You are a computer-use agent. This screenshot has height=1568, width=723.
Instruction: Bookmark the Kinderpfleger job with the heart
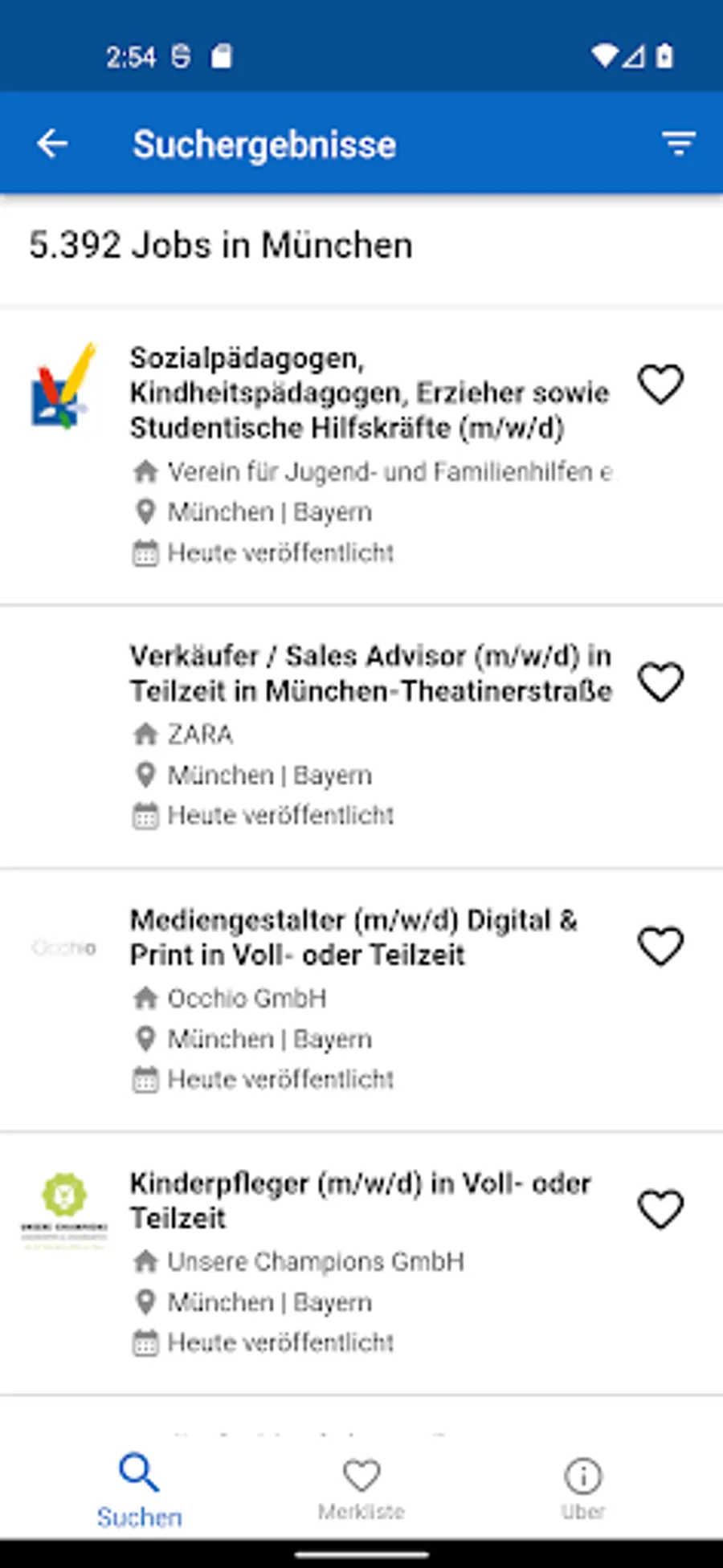point(660,1209)
